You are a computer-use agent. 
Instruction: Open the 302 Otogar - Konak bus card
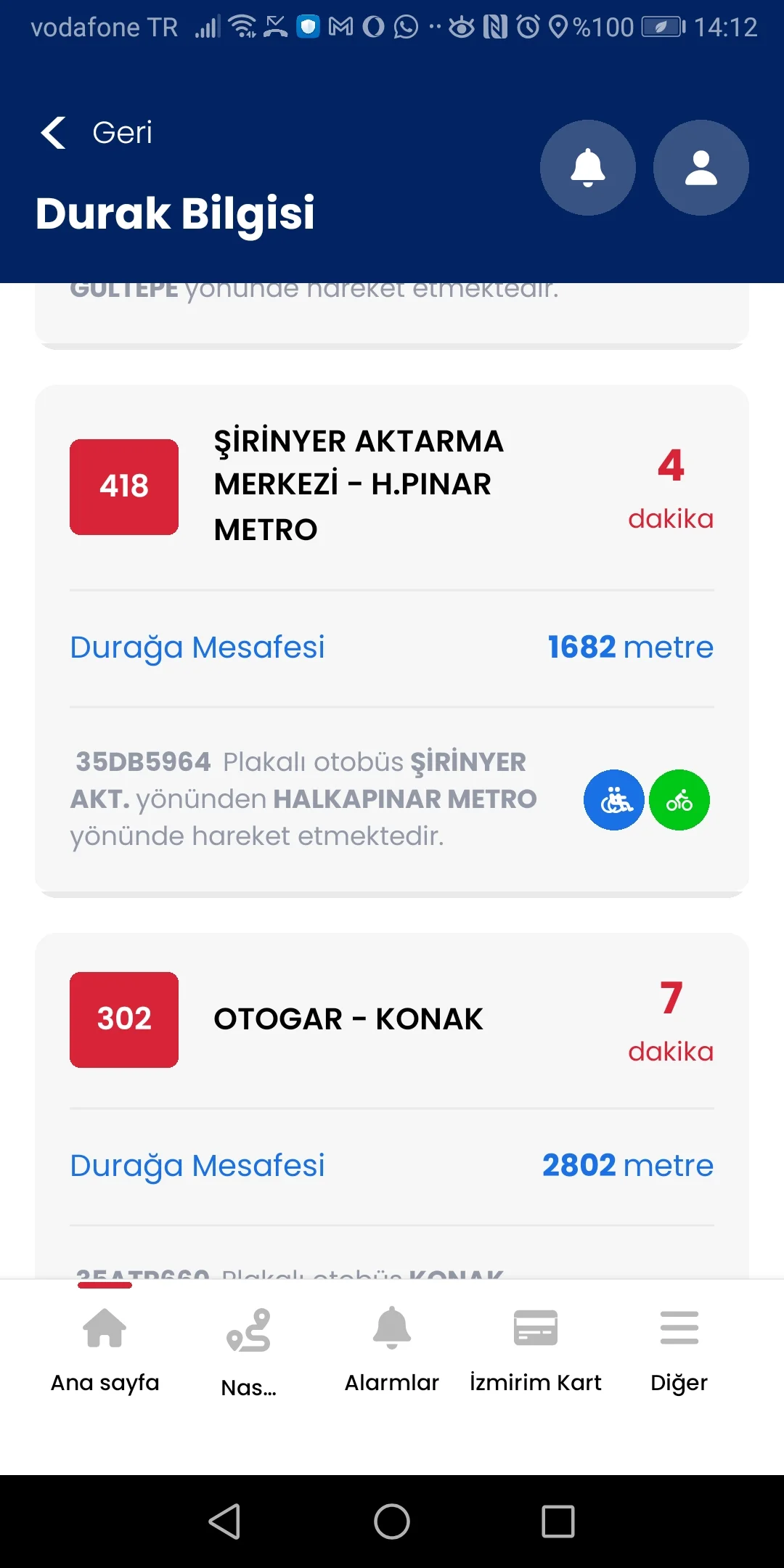[x=348, y=1019]
